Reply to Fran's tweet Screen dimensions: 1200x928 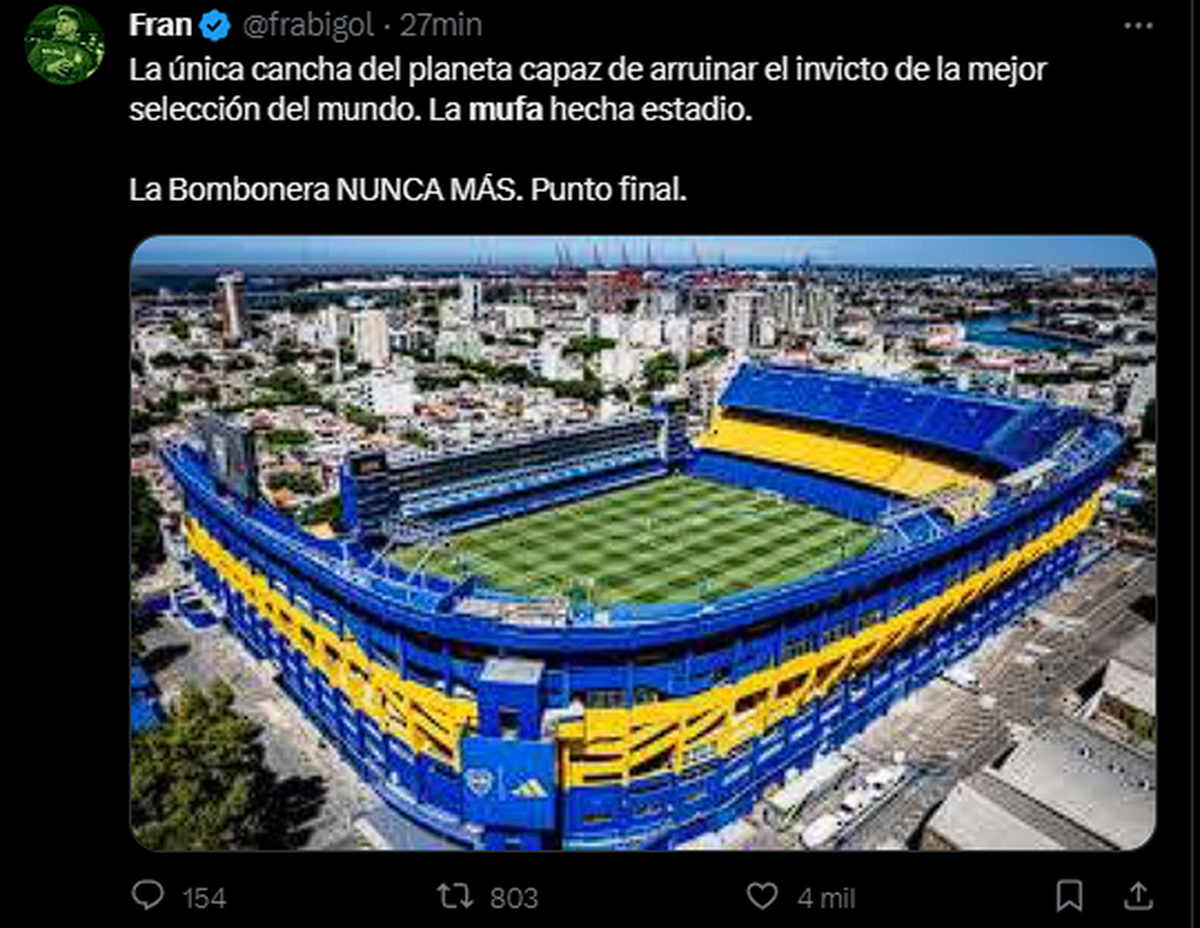pos(149,895)
